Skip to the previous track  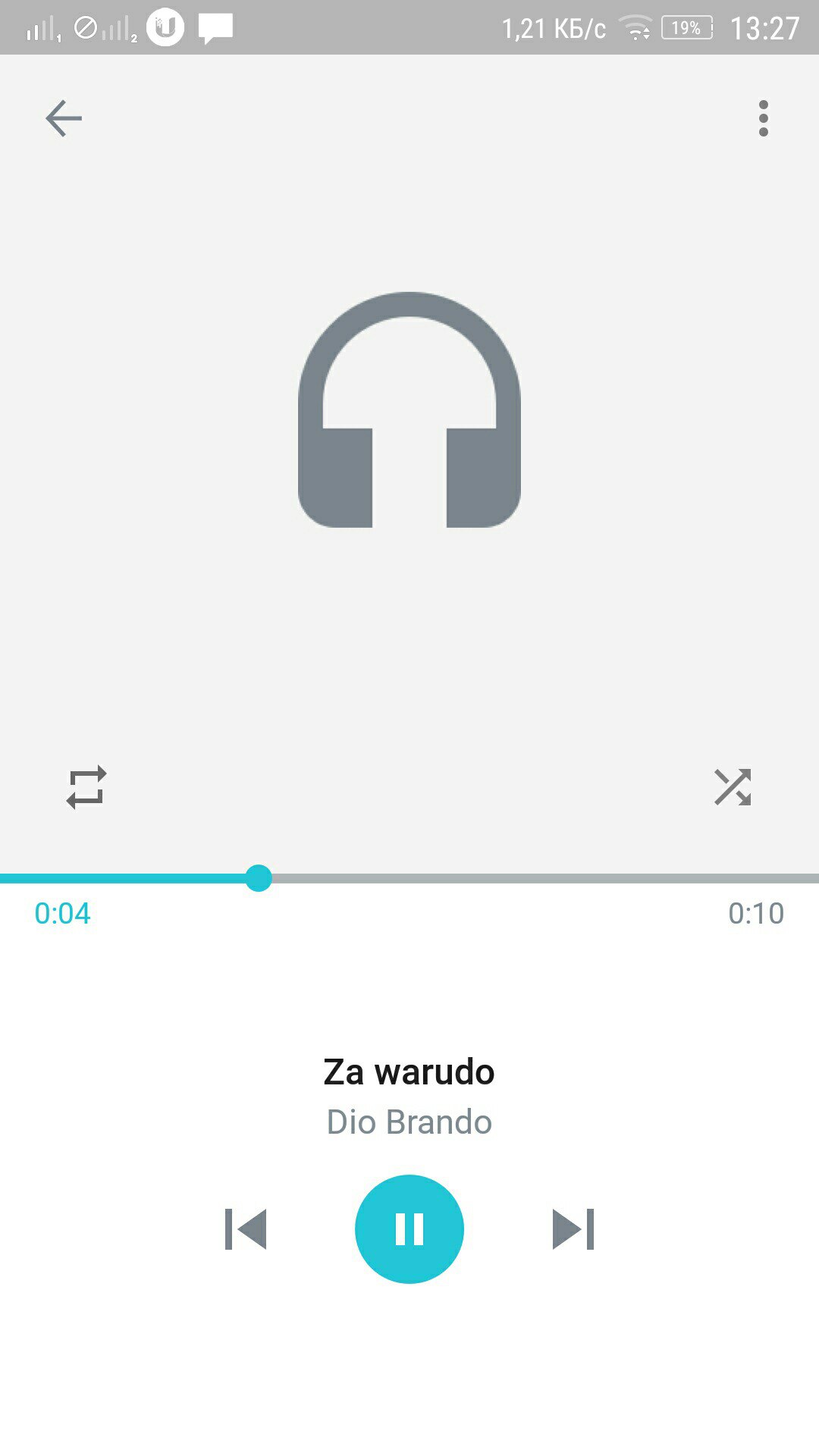point(246,1229)
